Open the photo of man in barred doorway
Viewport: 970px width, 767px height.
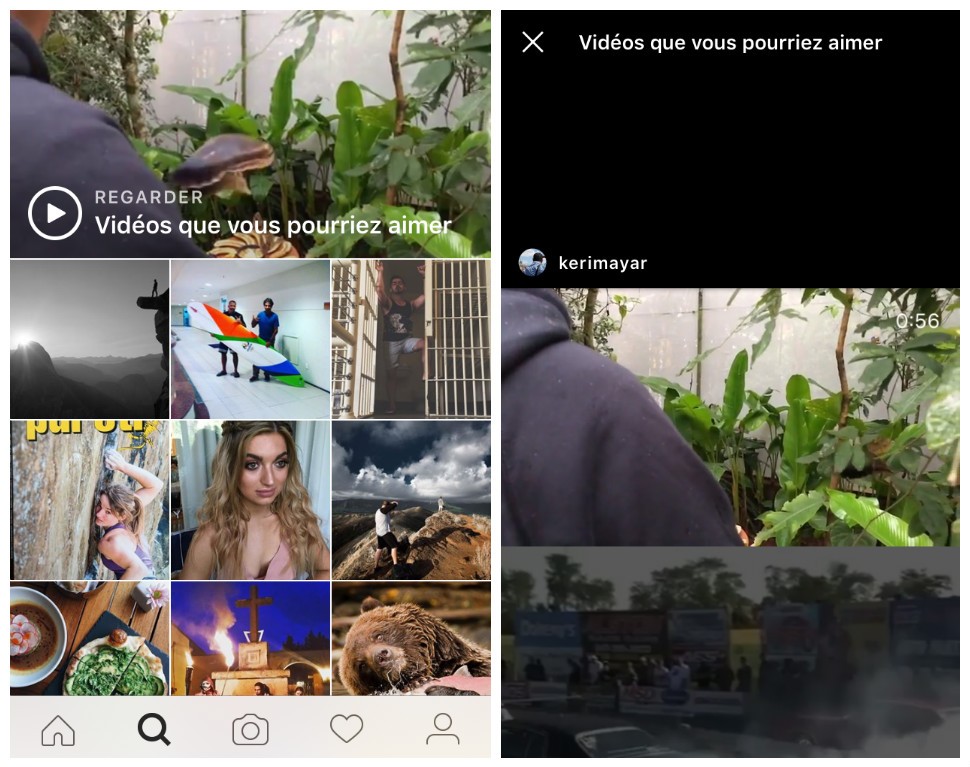click(x=411, y=339)
